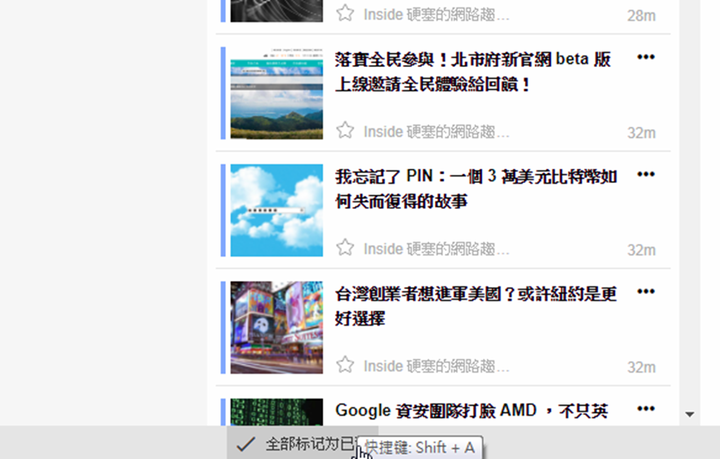Open the 台灣創業者想進軍美國 article
This screenshot has width=720, height=459.
pyautogui.click(x=476, y=306)
